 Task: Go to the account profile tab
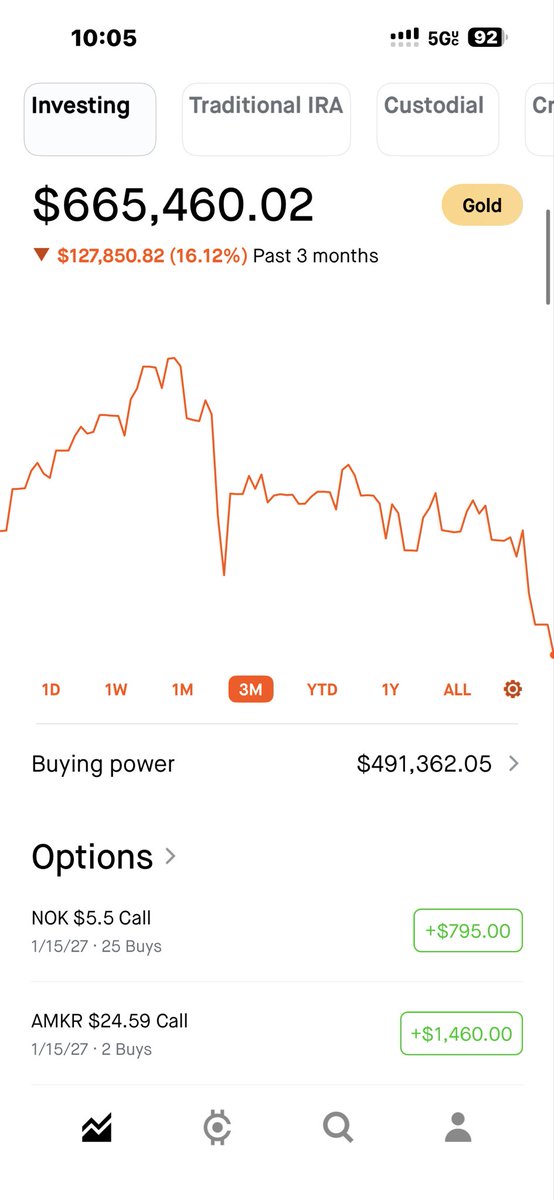pos(458,1128)
